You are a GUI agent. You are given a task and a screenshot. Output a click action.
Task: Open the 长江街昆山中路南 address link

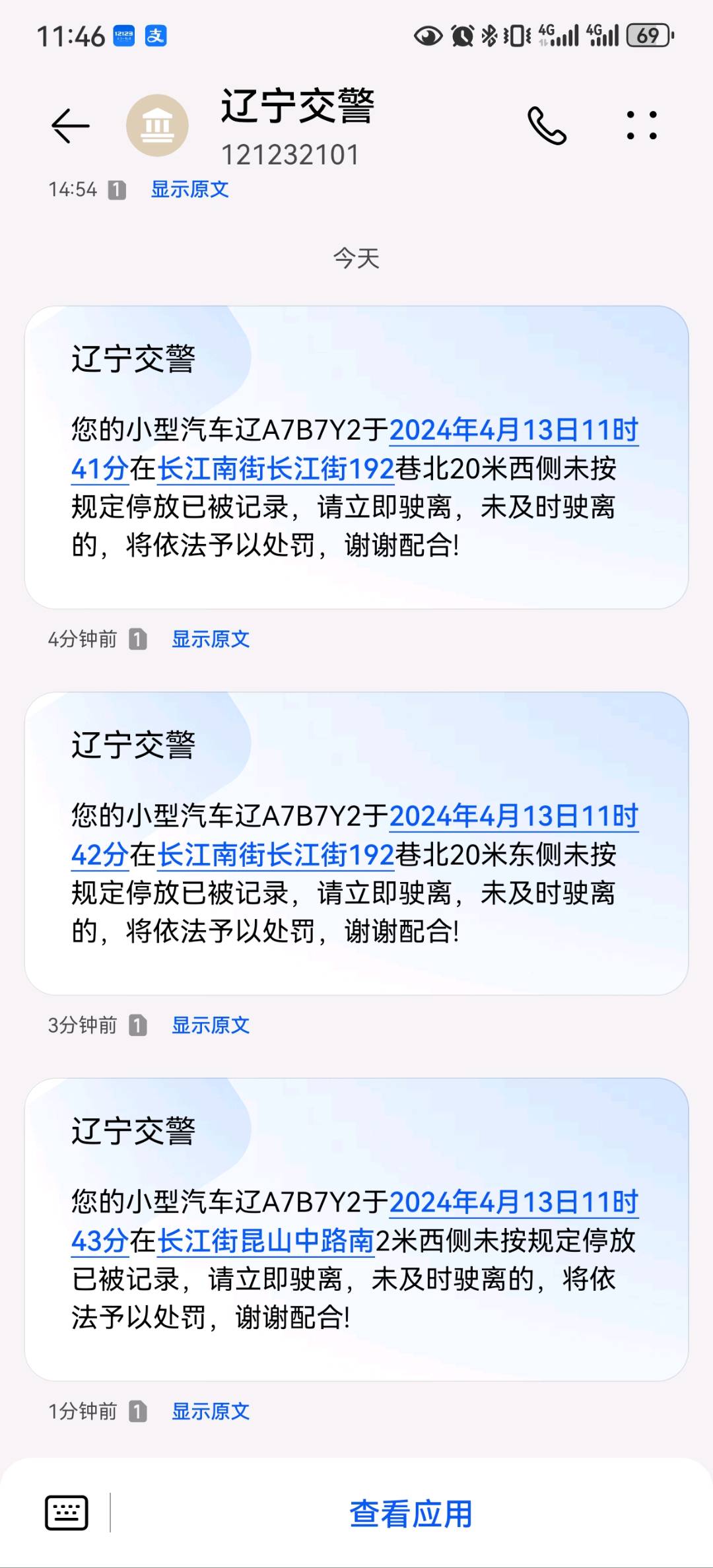pos(266,1241)
